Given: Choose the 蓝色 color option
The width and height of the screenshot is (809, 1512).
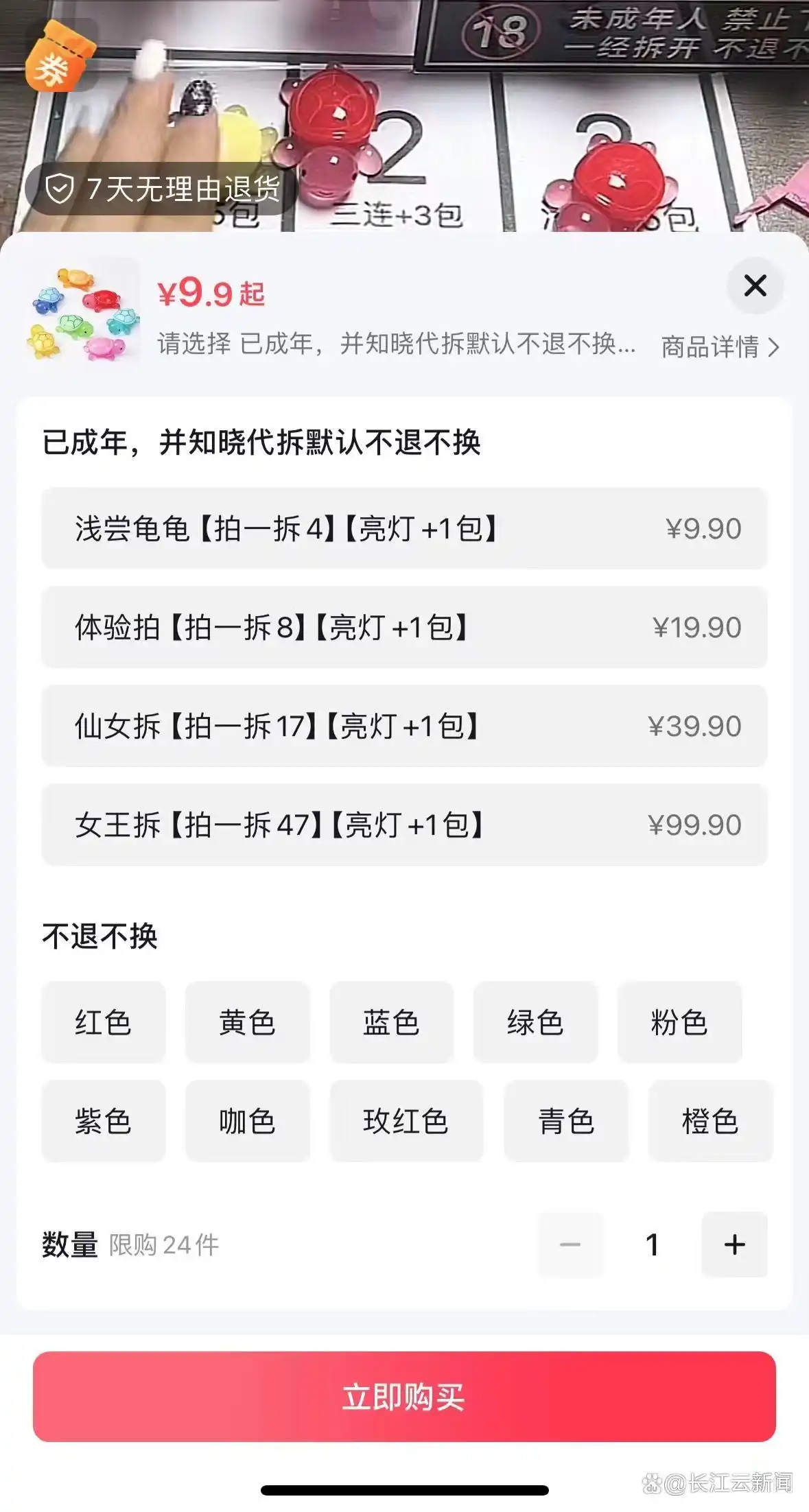Looking at the screenshot, I should pos(392,1023).
